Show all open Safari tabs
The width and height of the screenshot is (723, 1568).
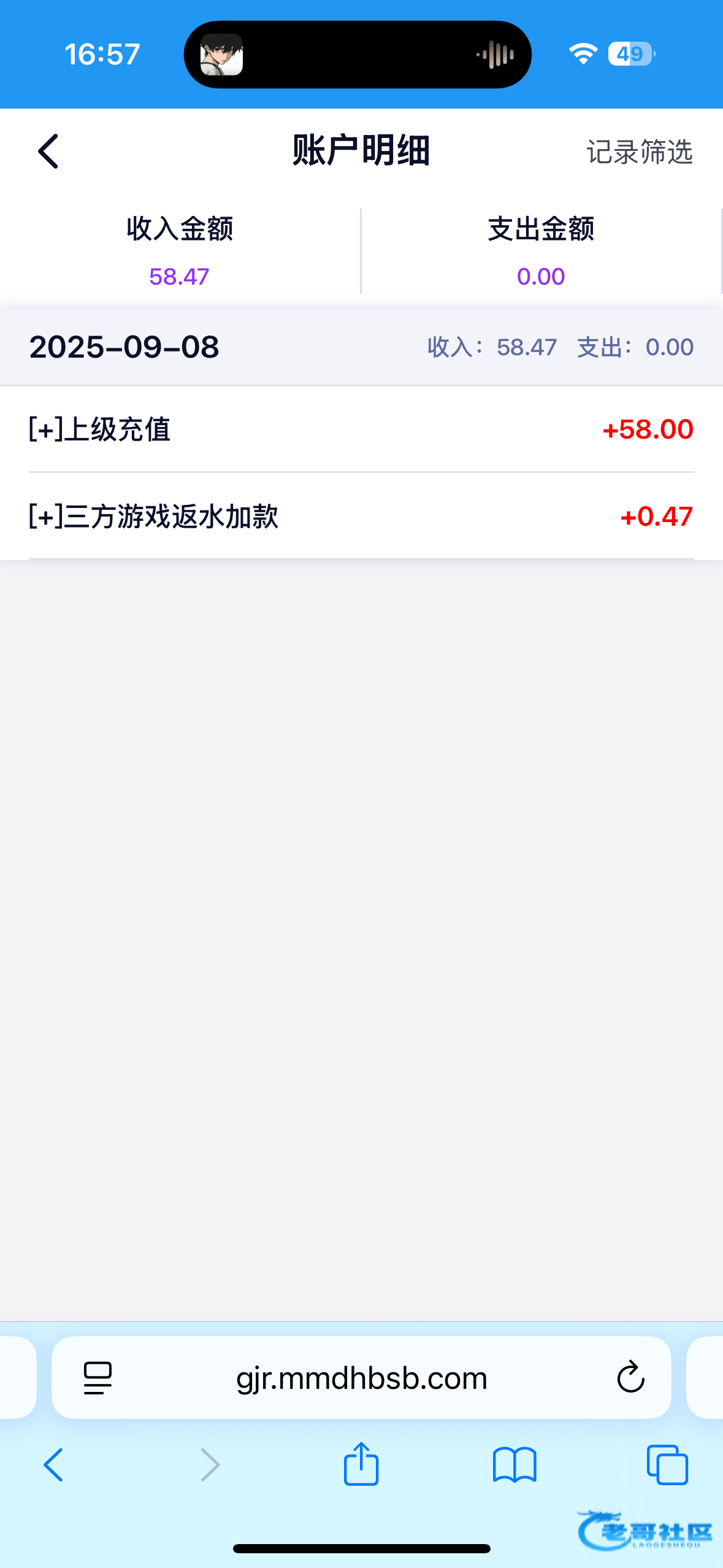667,1466
